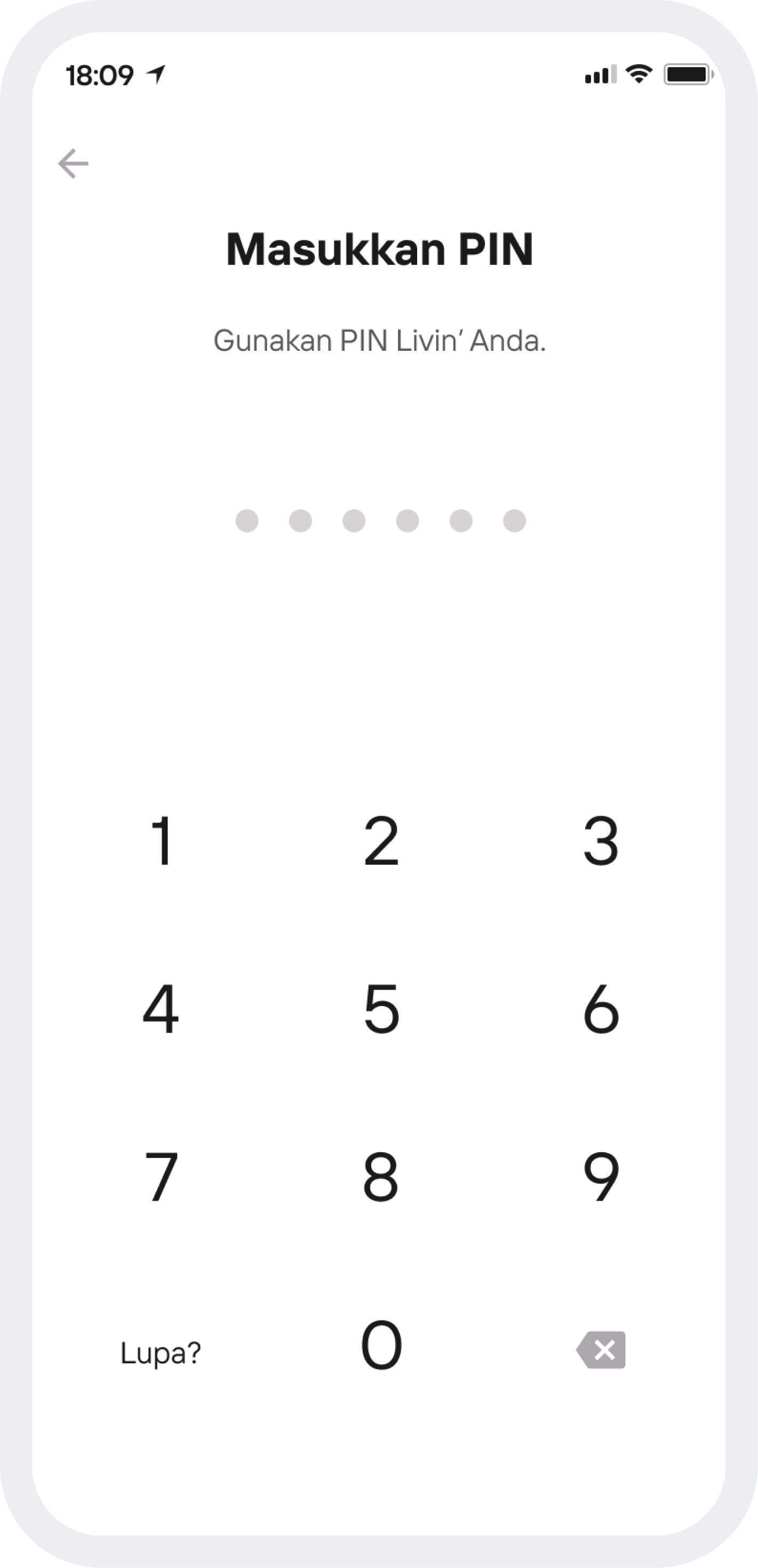Enter digit 7 on the PIN pad

161,1177
